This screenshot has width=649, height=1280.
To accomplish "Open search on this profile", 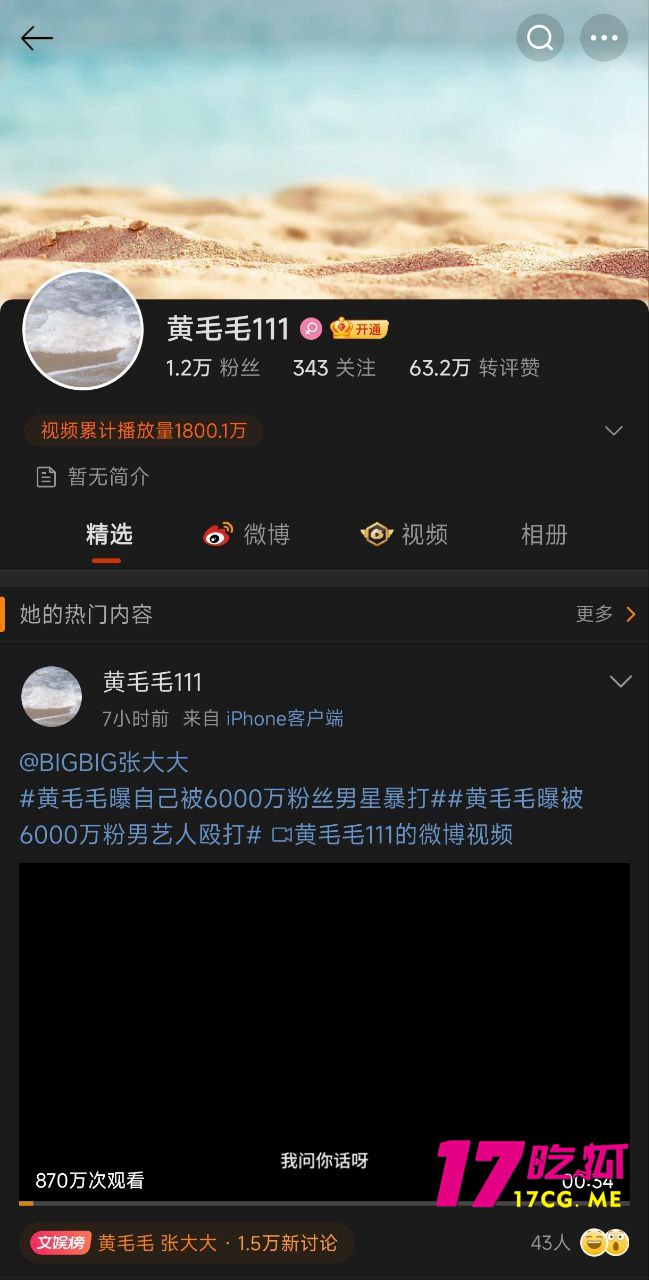I will pos(540,38).
